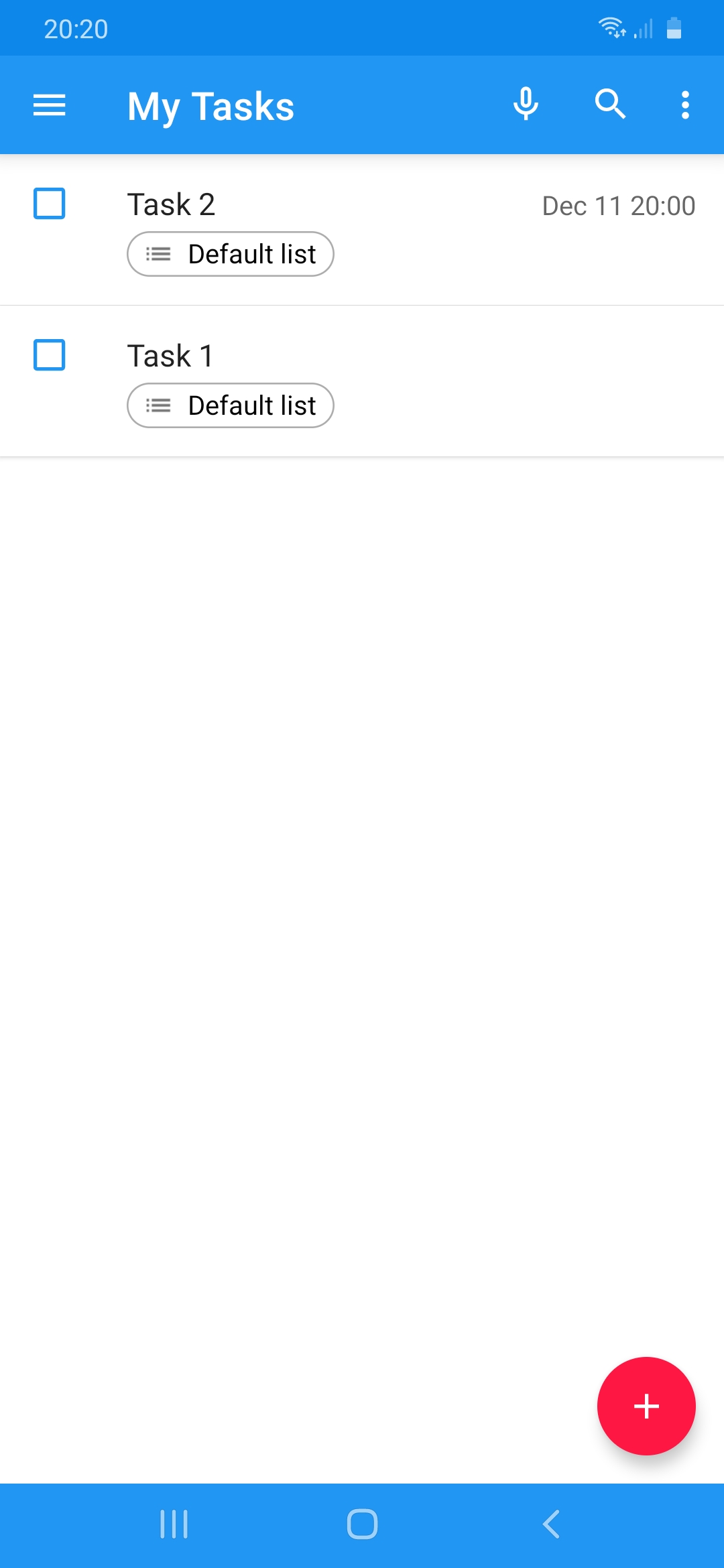The image size is (724, 1568).
Task: Add a new task with plus button
Action: coord(646,1406)
